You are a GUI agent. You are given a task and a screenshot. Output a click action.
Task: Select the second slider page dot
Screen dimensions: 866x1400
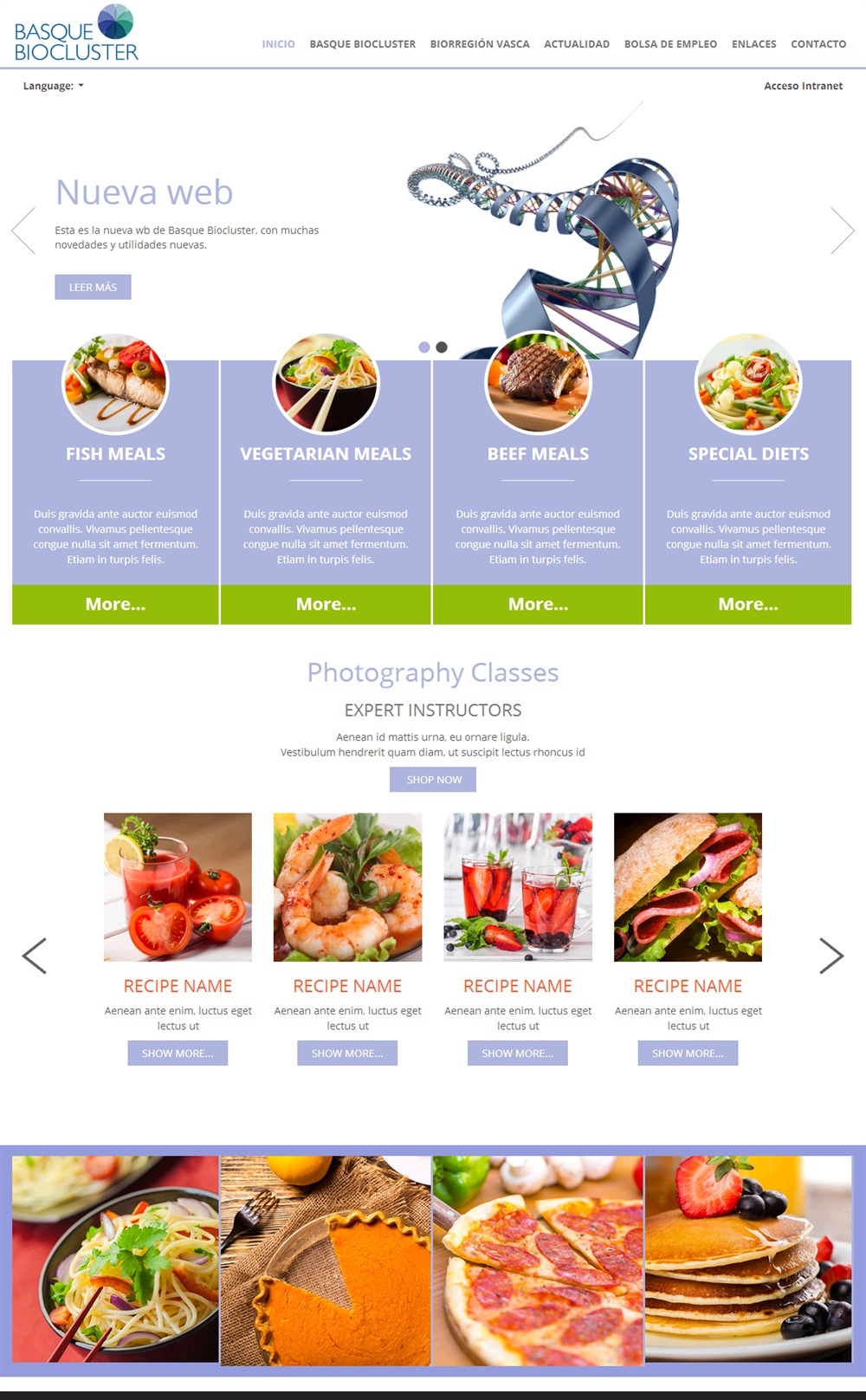pyautogui.click(x=442, y=347)
